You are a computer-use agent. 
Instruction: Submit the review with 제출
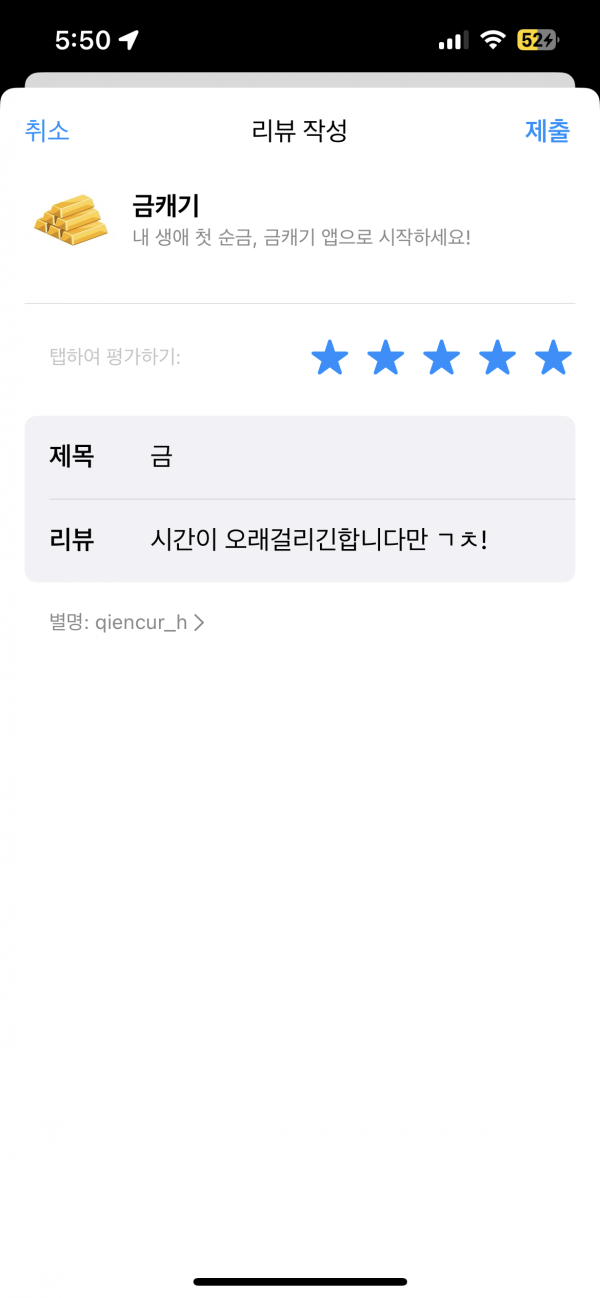pyautogui.click(x=547, y=131)
